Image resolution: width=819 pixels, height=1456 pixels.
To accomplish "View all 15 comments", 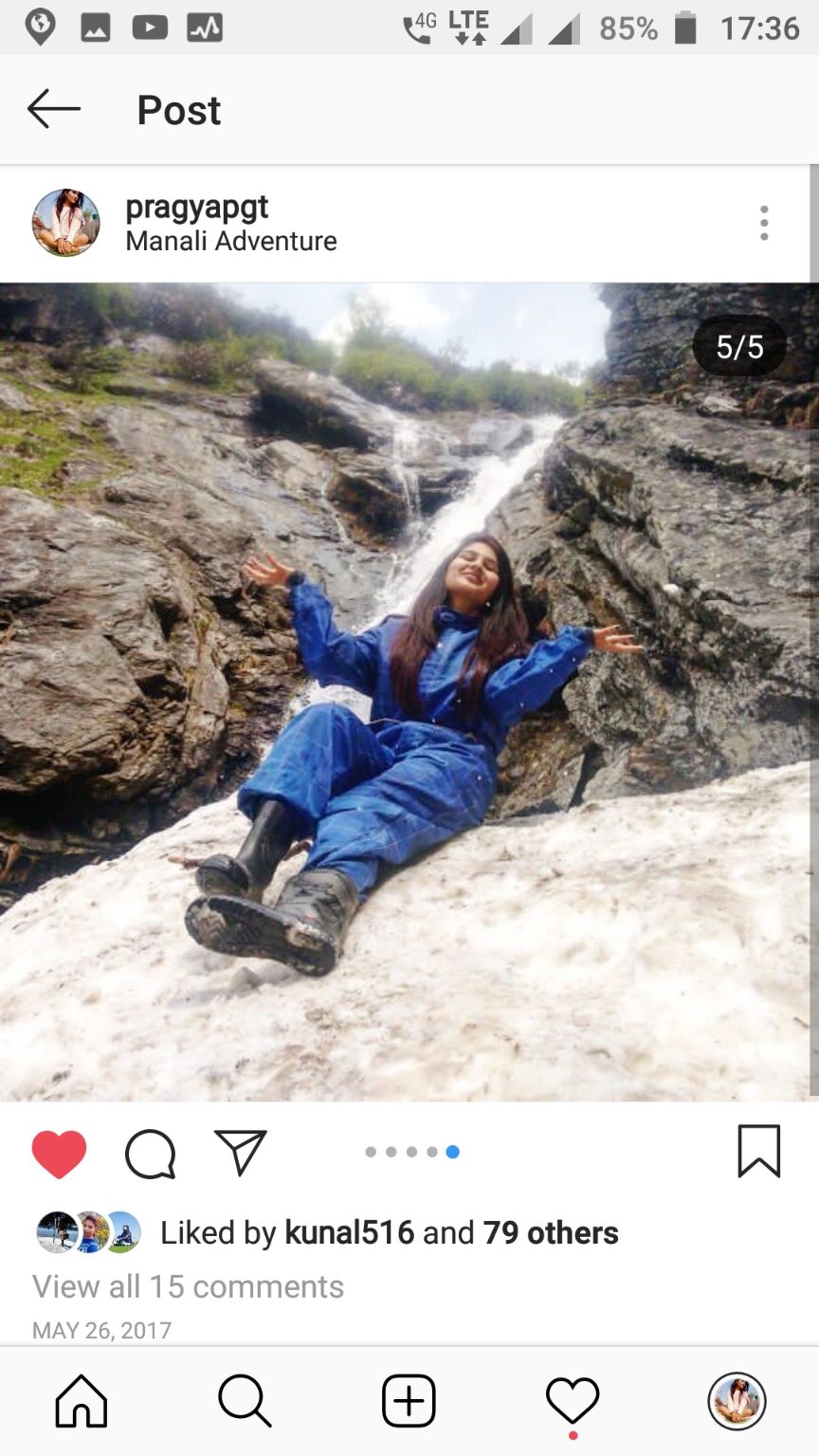I will point(188,1286).
